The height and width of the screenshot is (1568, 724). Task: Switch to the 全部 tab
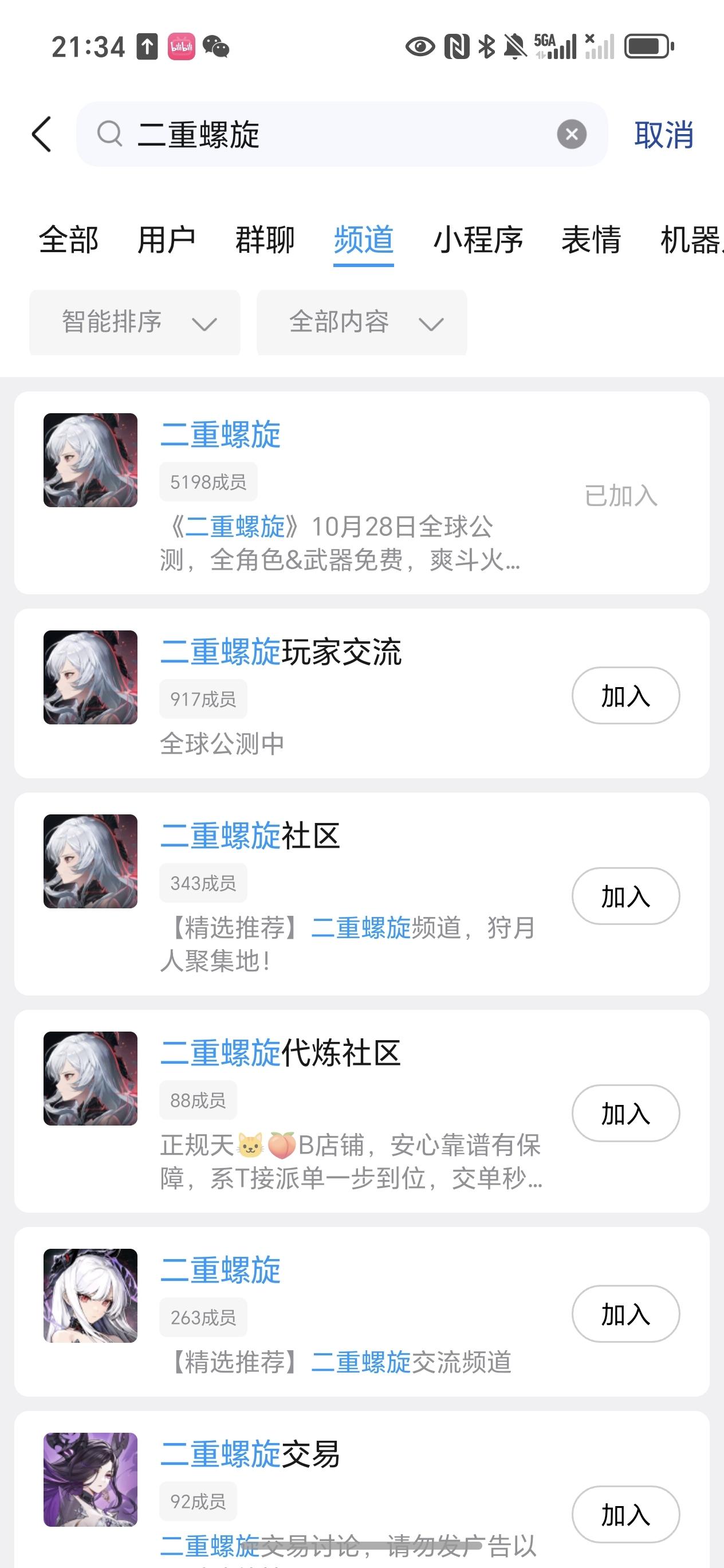point(68,239)
